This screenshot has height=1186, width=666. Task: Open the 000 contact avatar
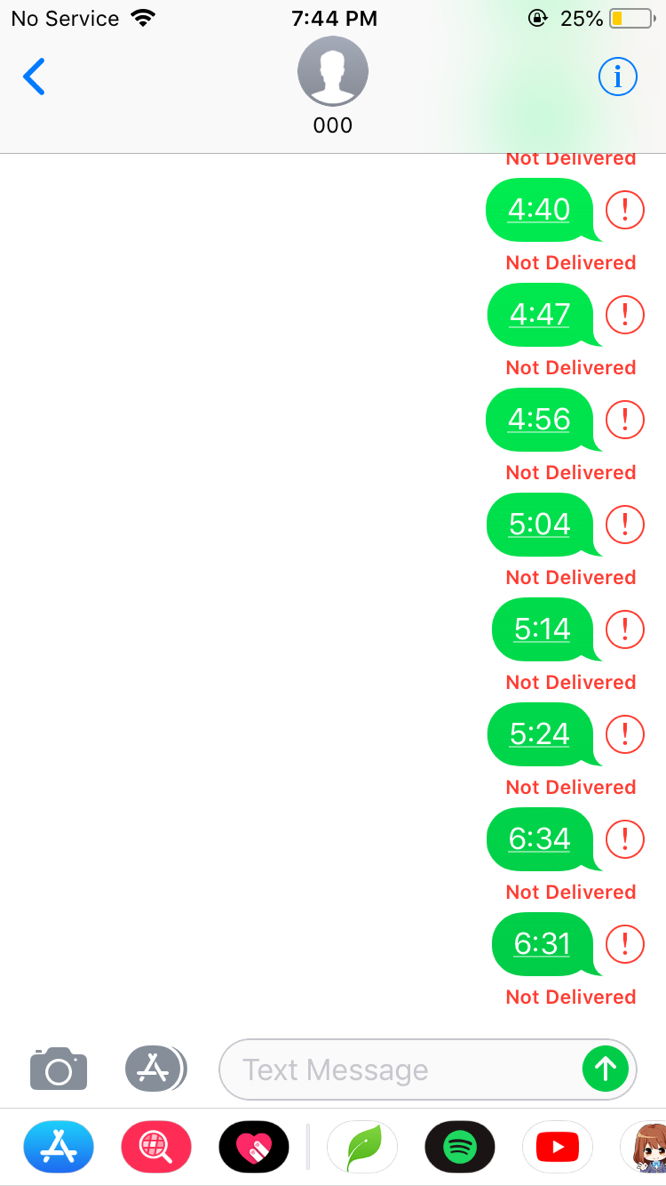click(x=333, y=72)
